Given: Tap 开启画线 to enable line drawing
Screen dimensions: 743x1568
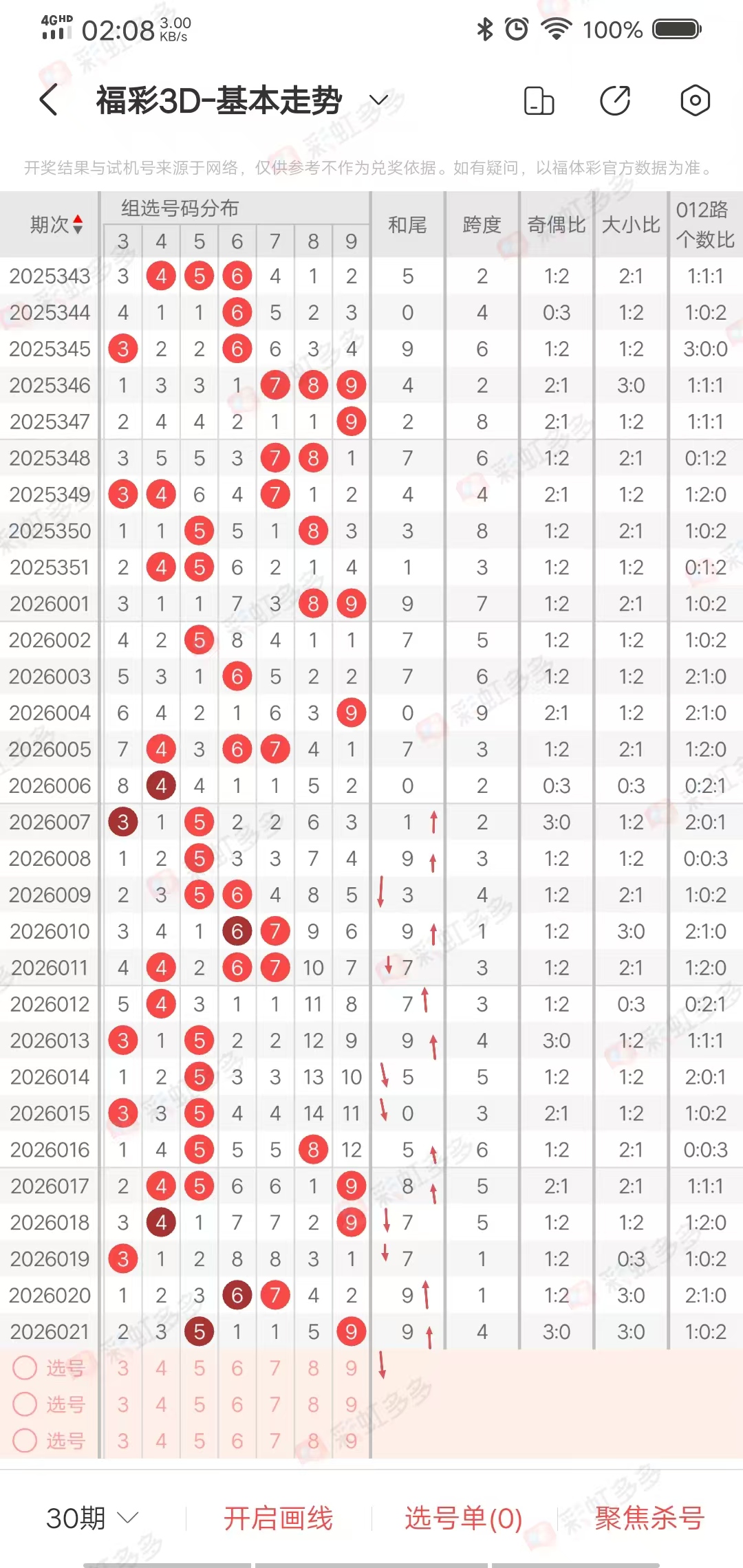Looking at the screenshot, I should pyautogui.click(x=278, y=1517).
